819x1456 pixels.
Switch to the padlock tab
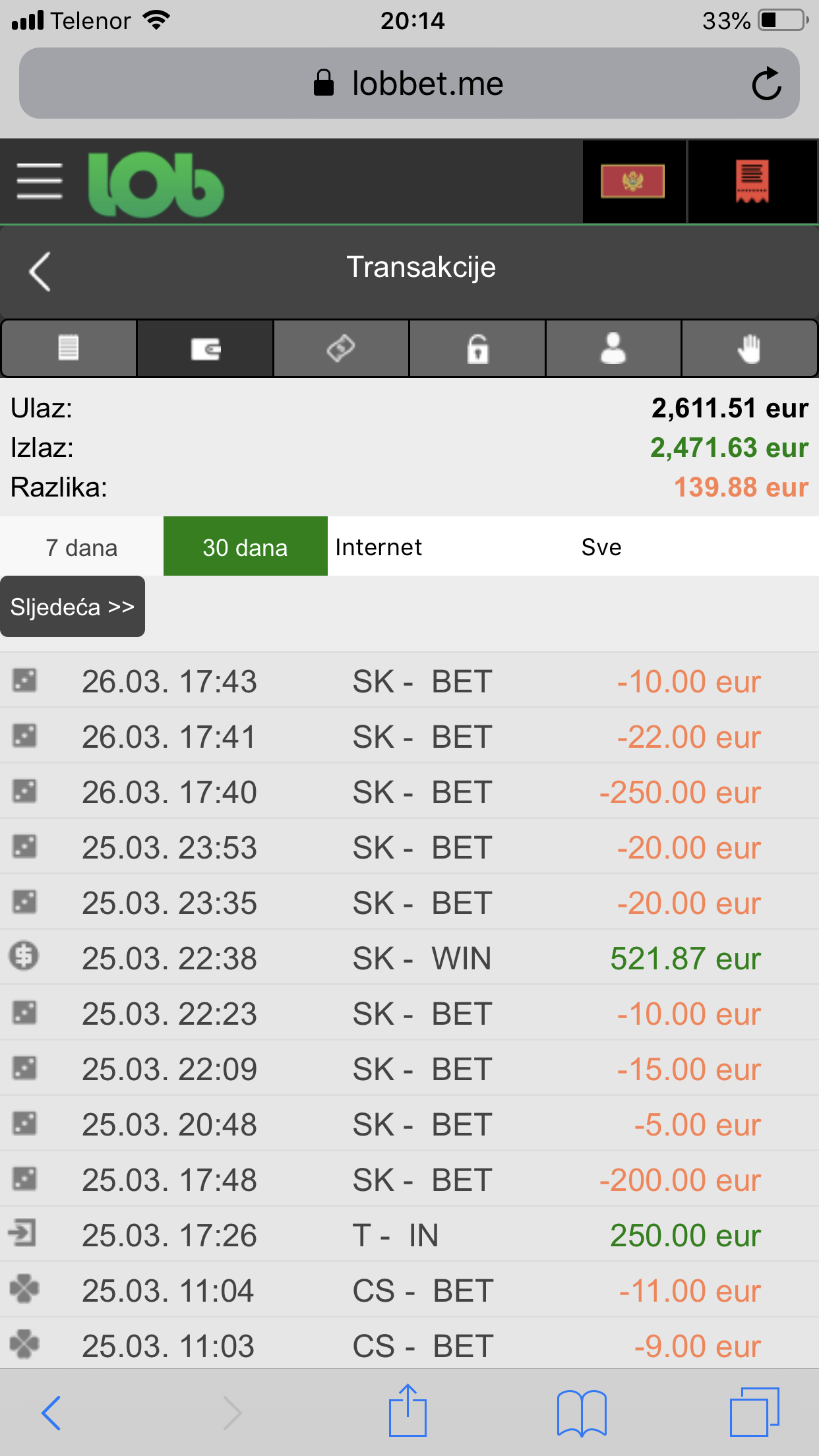[x=477, y=348]
